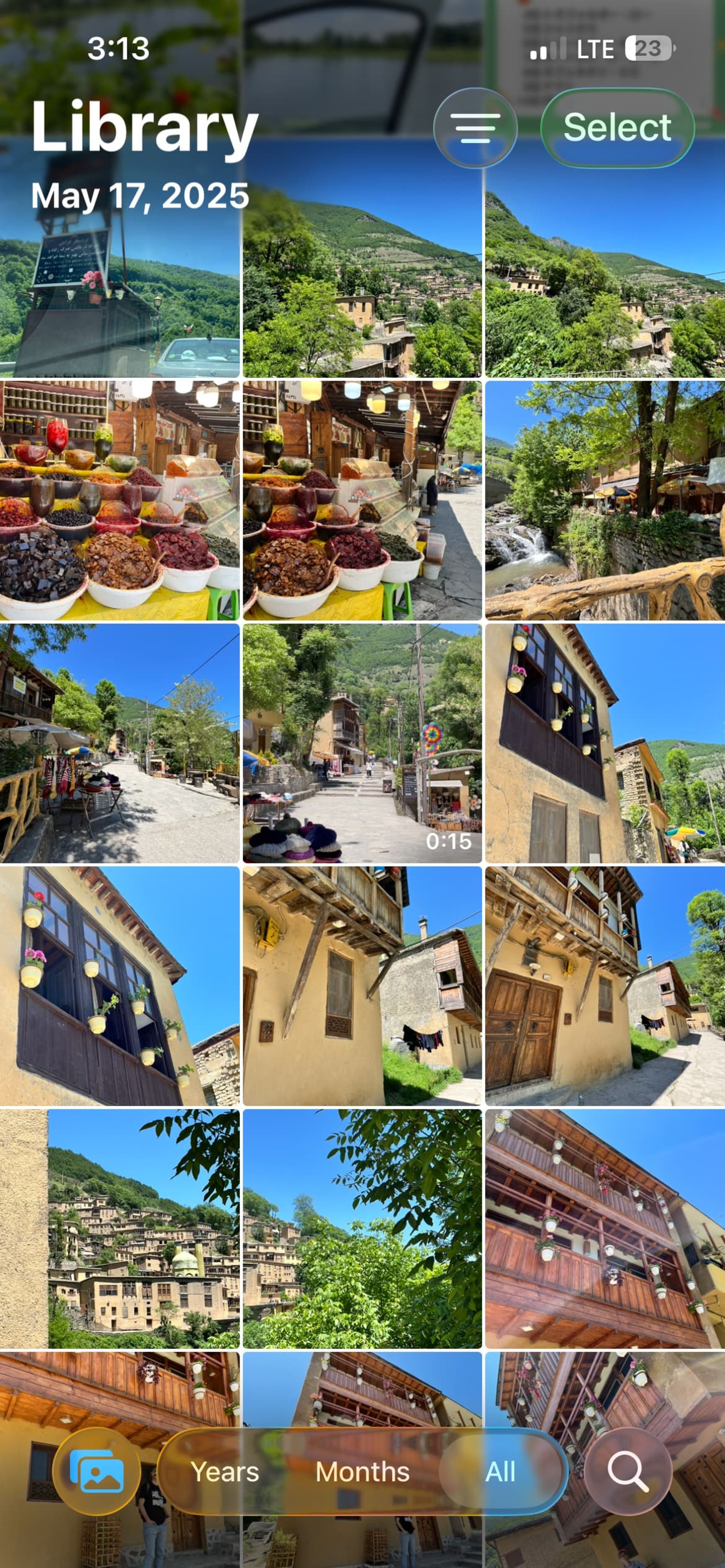Open the hillside village with dome photo
This screenshot has height=1568, width=725.
click(x=119, y=1228)
